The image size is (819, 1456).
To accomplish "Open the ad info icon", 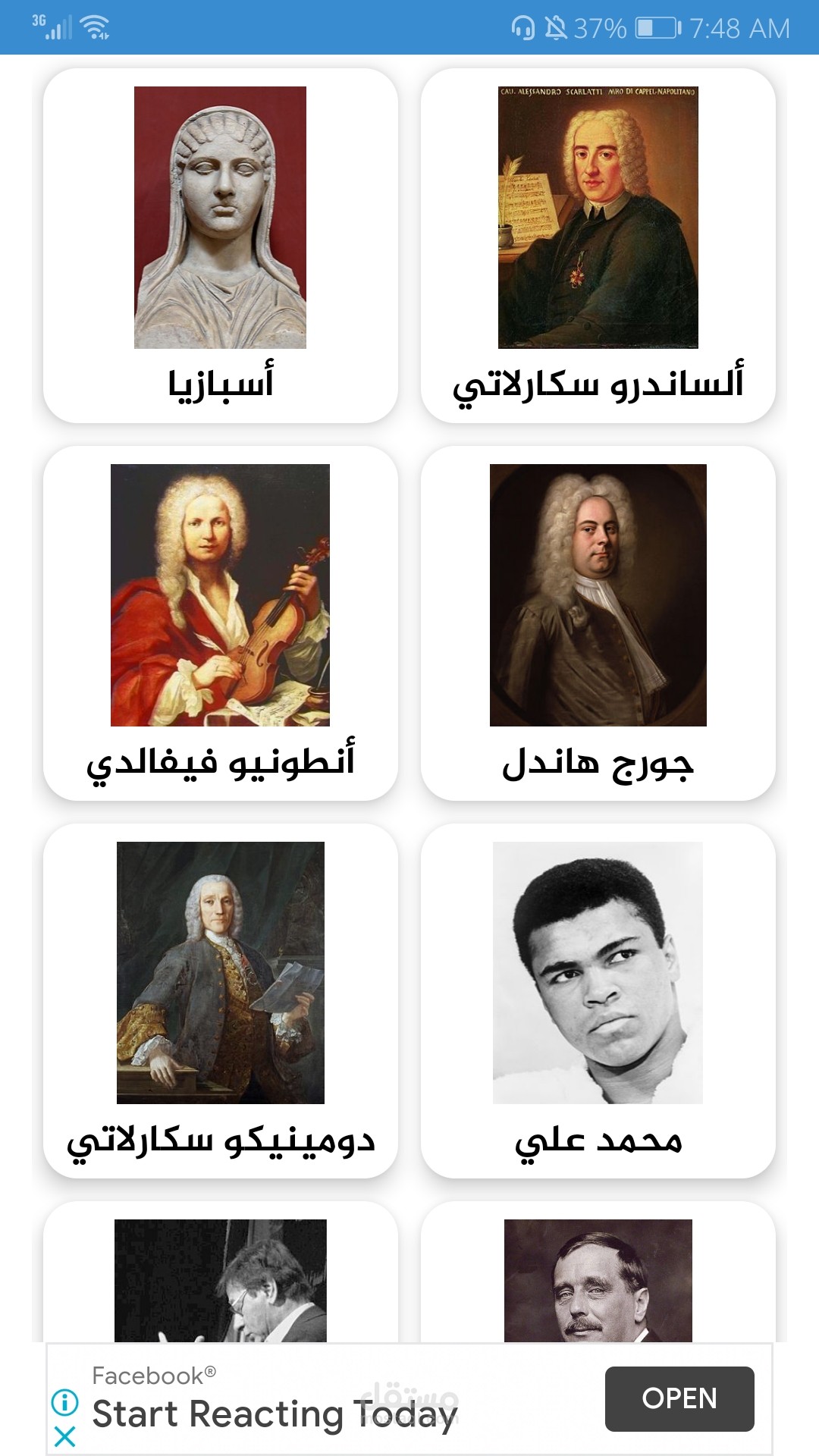I will point(65,1402).
